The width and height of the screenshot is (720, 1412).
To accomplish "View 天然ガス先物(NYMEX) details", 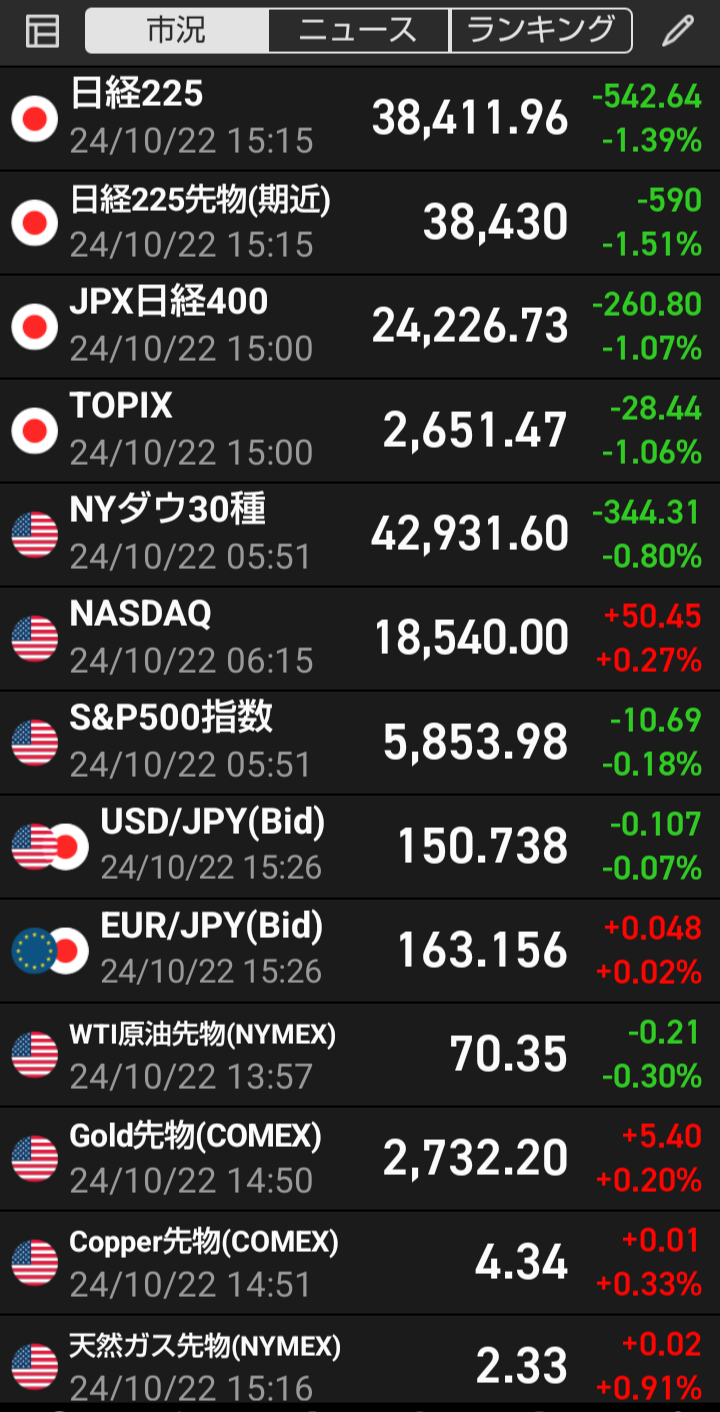I will click(x=360, y=1363).
